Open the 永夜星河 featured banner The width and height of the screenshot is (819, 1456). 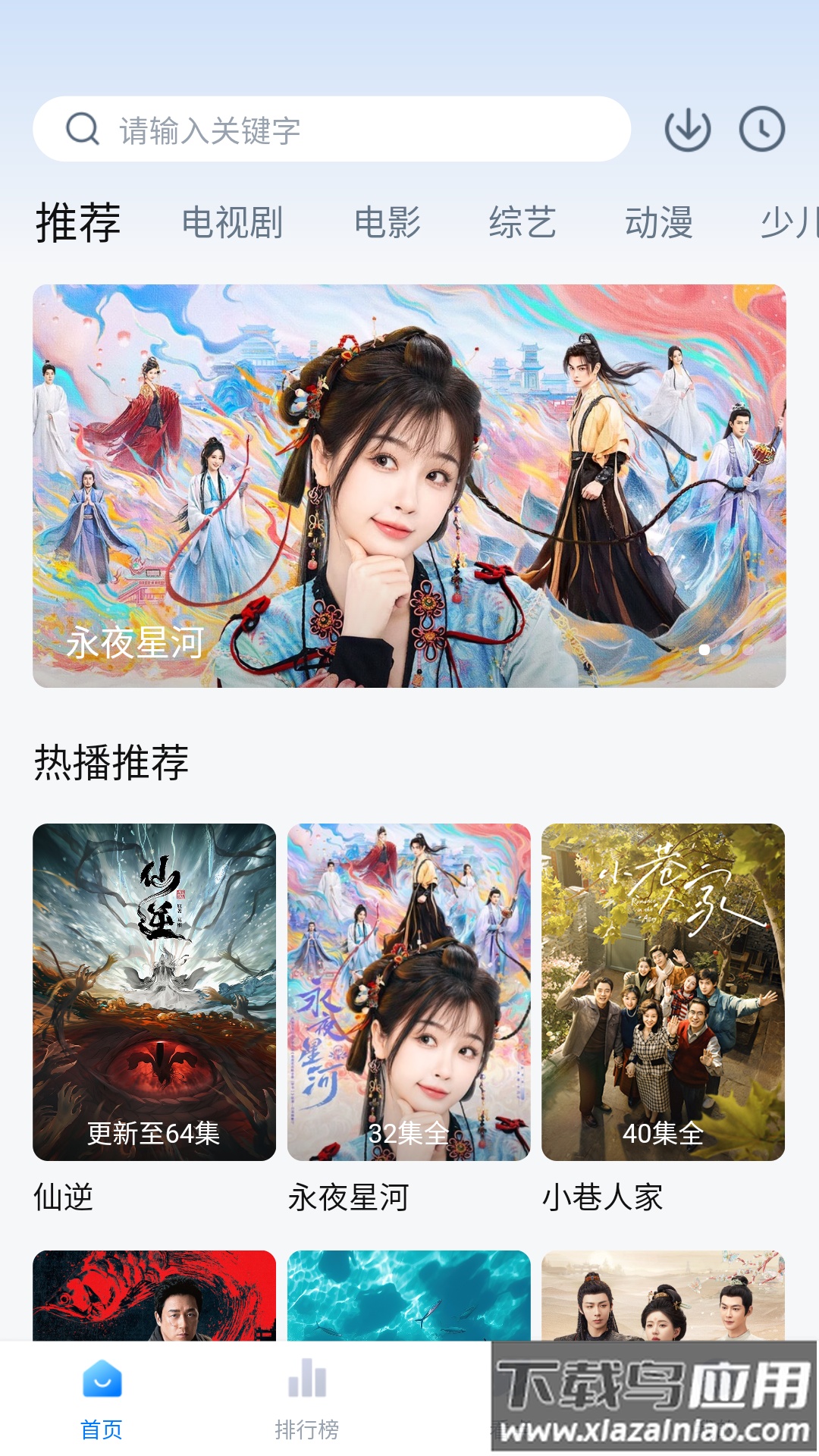click(409, 485)
